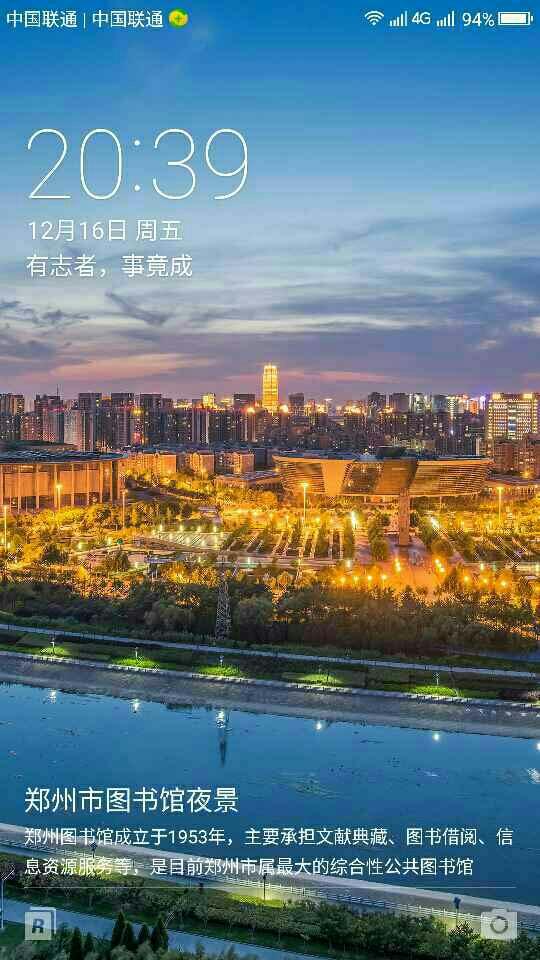Open the camera shortcut on lock screen

click(498, 924)
